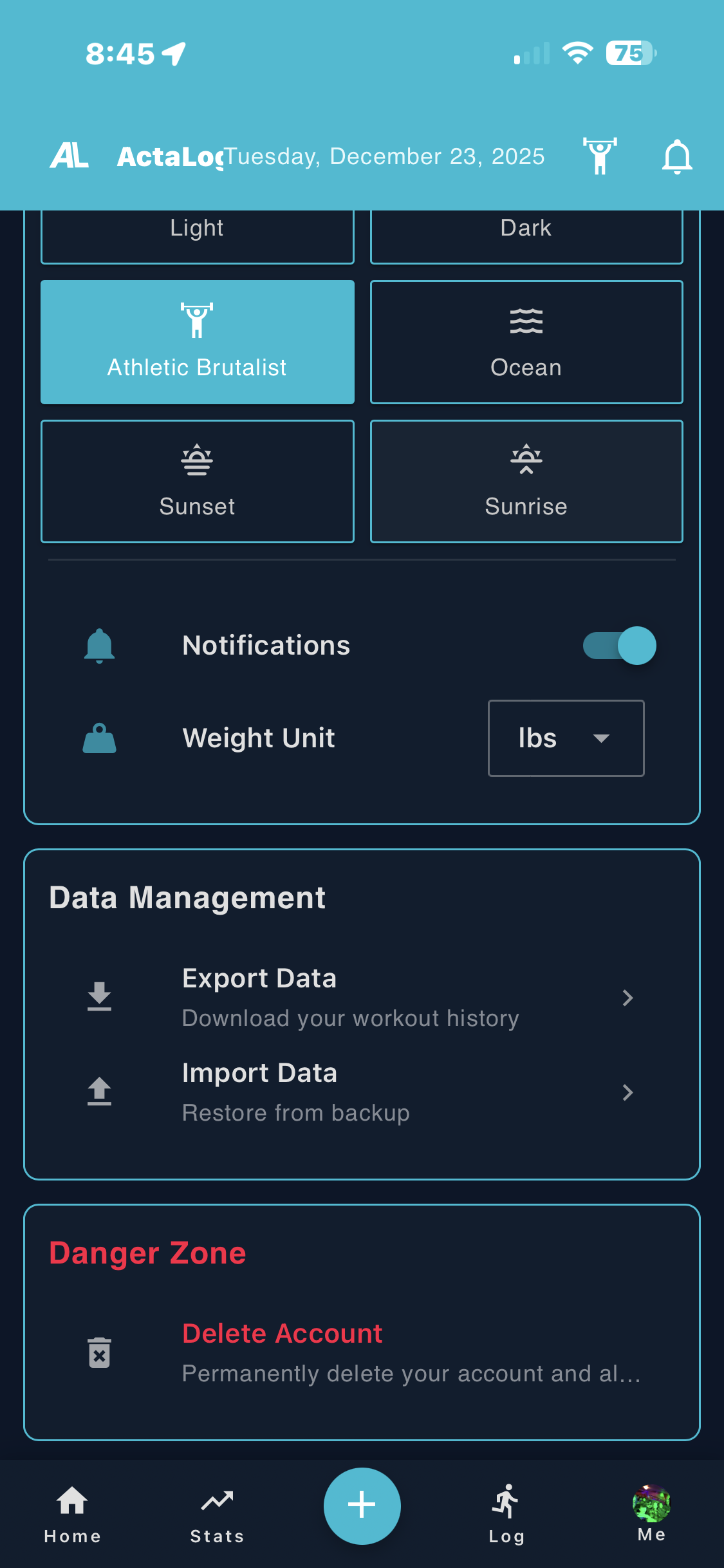
Task: Switch to the Stats tab
Action: pos(217,1513)
